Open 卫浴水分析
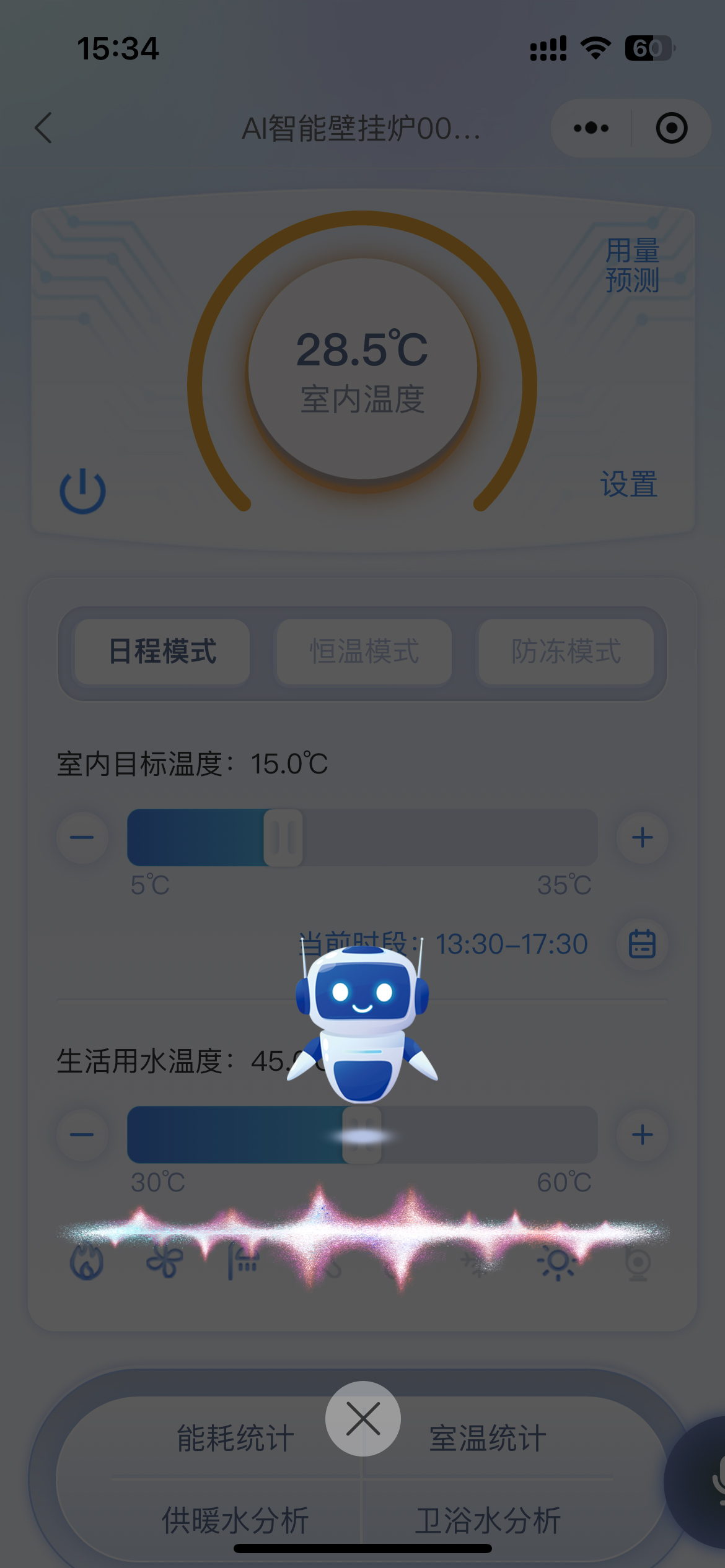The height and width of the screenshot is (1568, 725). (x=488, y=1520)
